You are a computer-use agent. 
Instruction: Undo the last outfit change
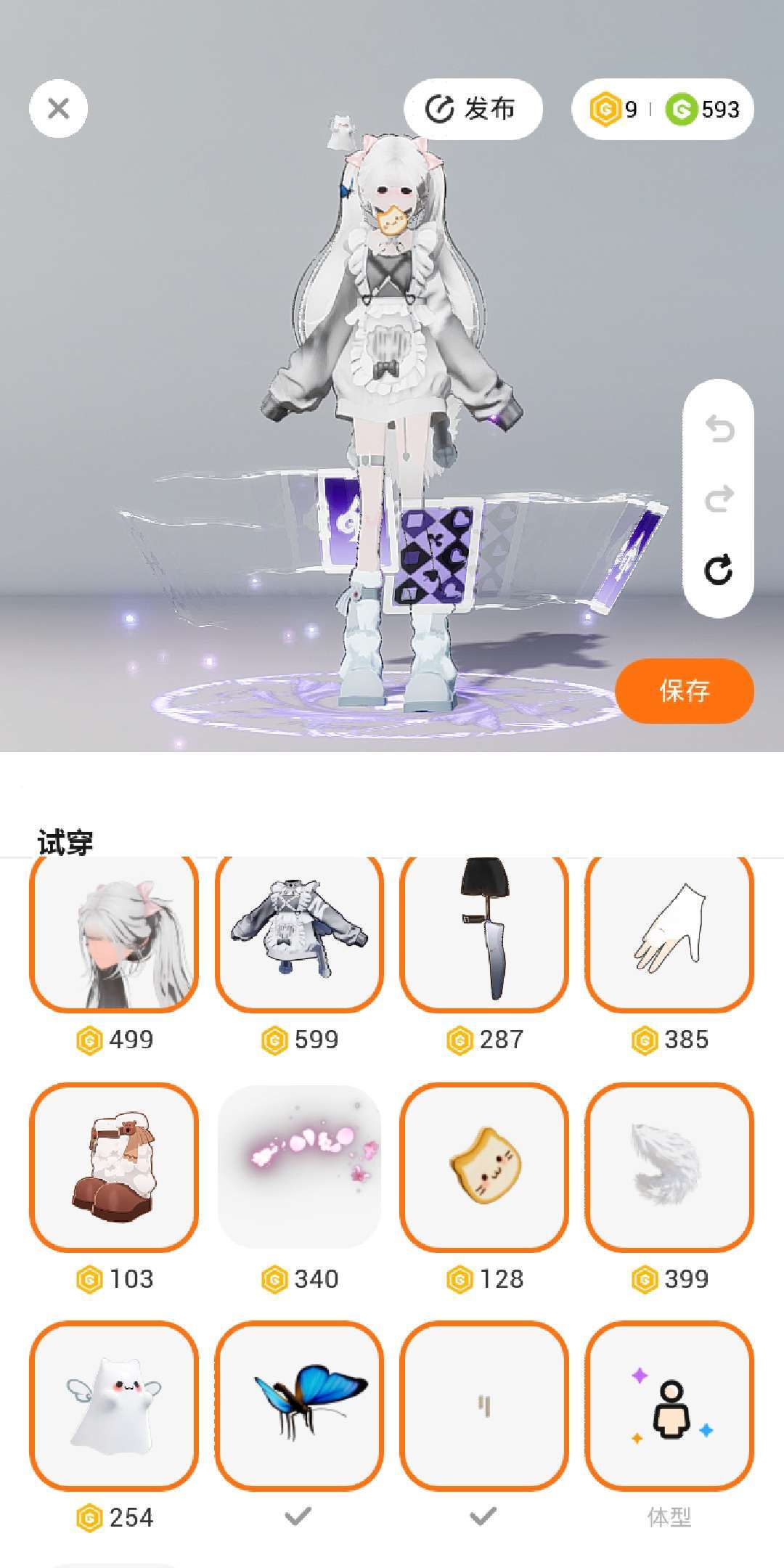click(719, 430)
